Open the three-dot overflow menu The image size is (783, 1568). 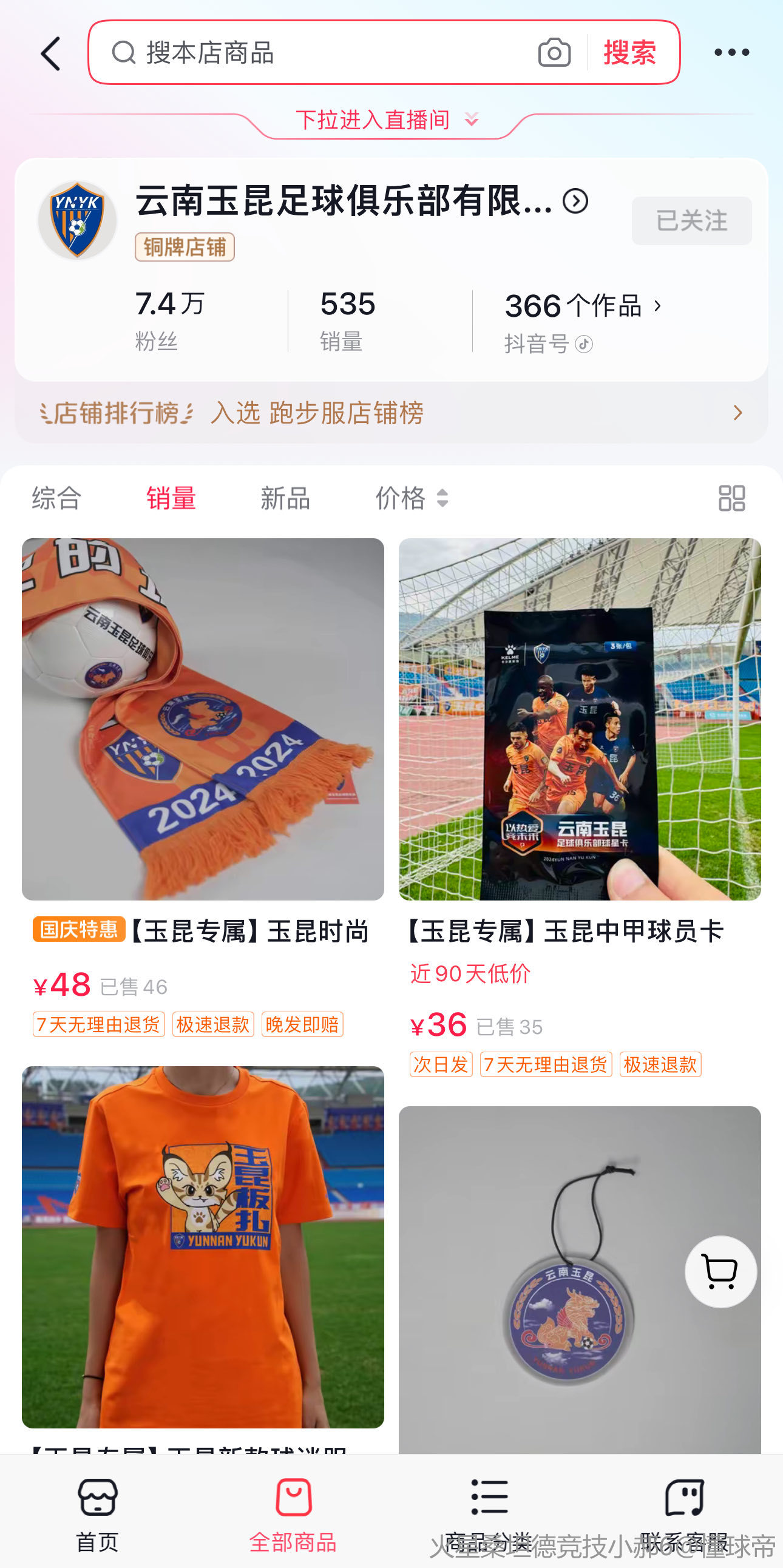click(x=731, y=53)
